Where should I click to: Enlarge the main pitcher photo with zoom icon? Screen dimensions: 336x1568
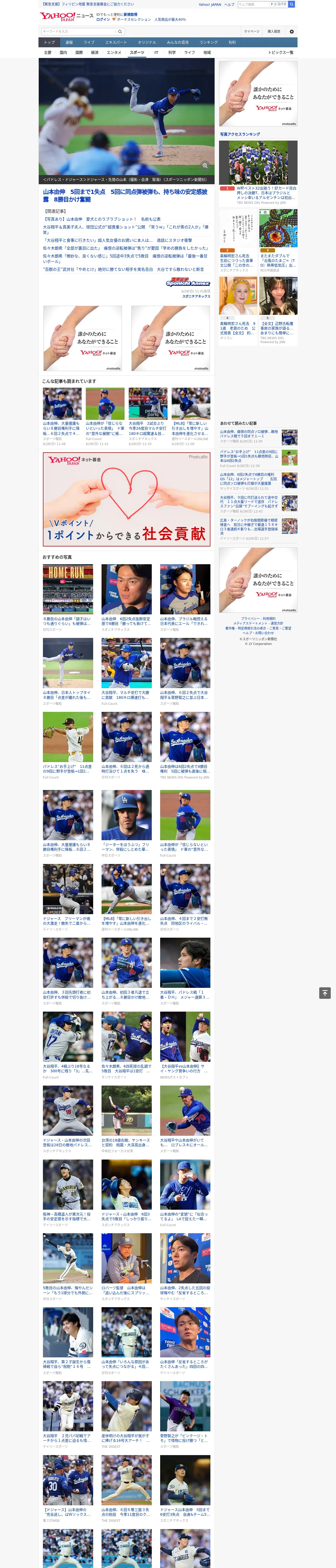205,166
